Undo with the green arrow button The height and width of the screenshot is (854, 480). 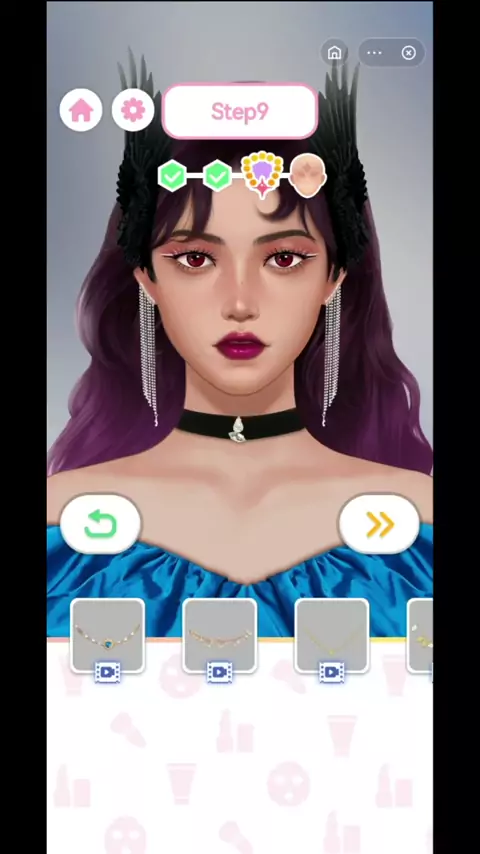pos(100,524)
